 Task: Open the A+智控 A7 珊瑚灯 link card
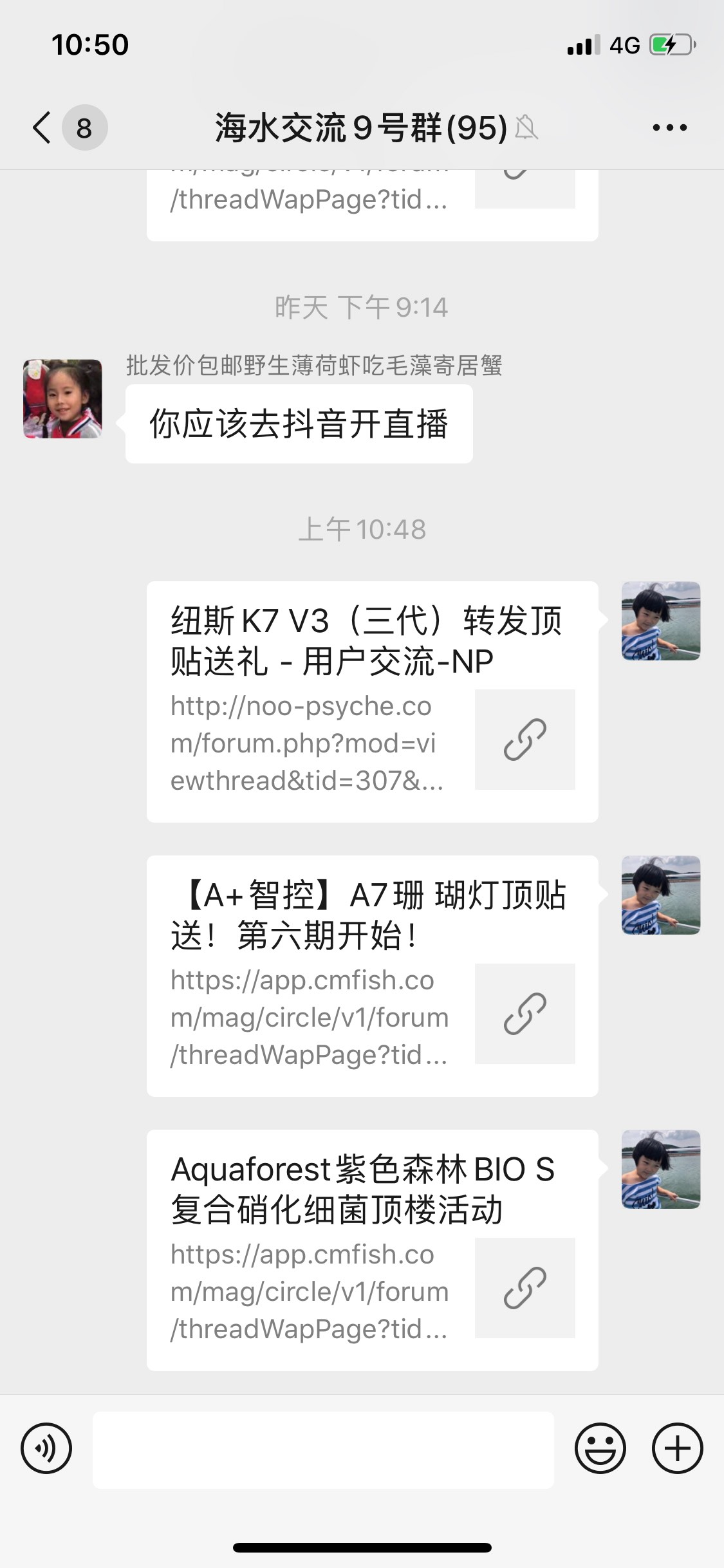[372, 975]
